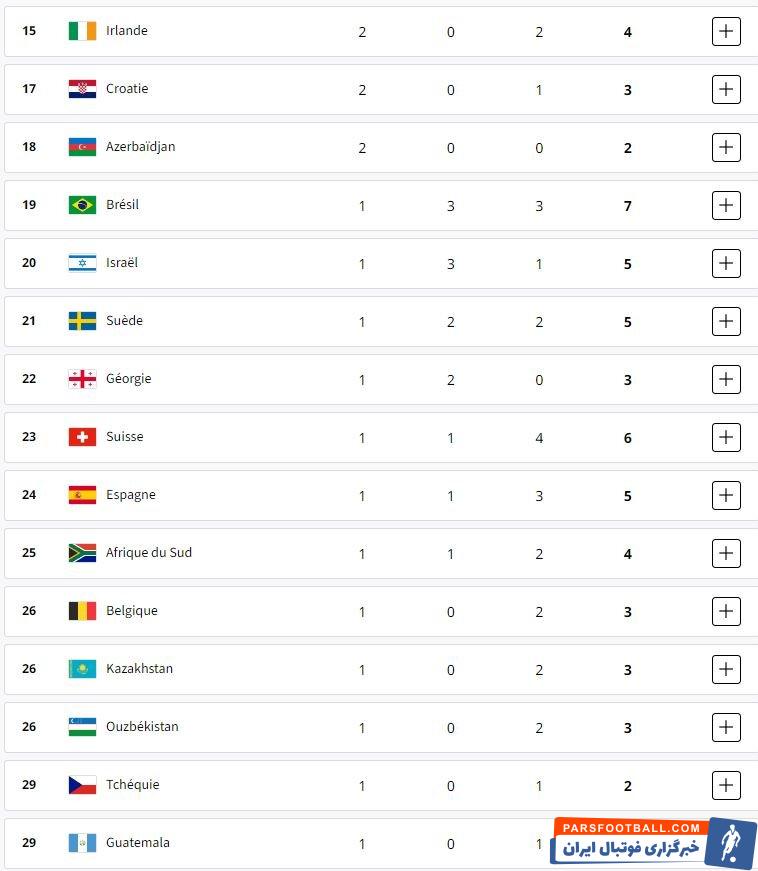Tap the plus icon beside Israël
This screenshot has height=871, width=758.
click(x=726, y=263)
